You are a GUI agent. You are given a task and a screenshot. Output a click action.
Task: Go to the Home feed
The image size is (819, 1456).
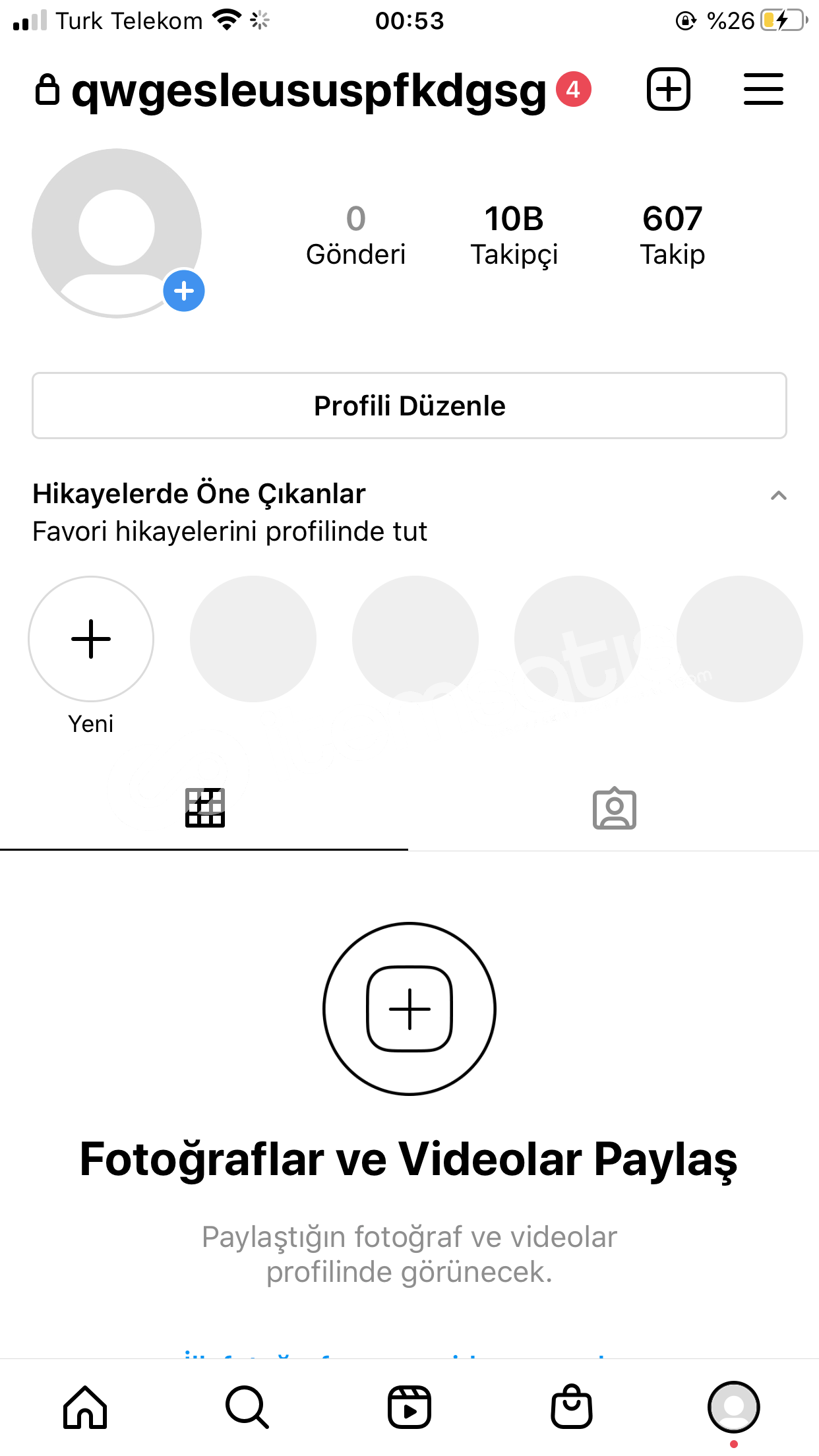(85, 1407)
